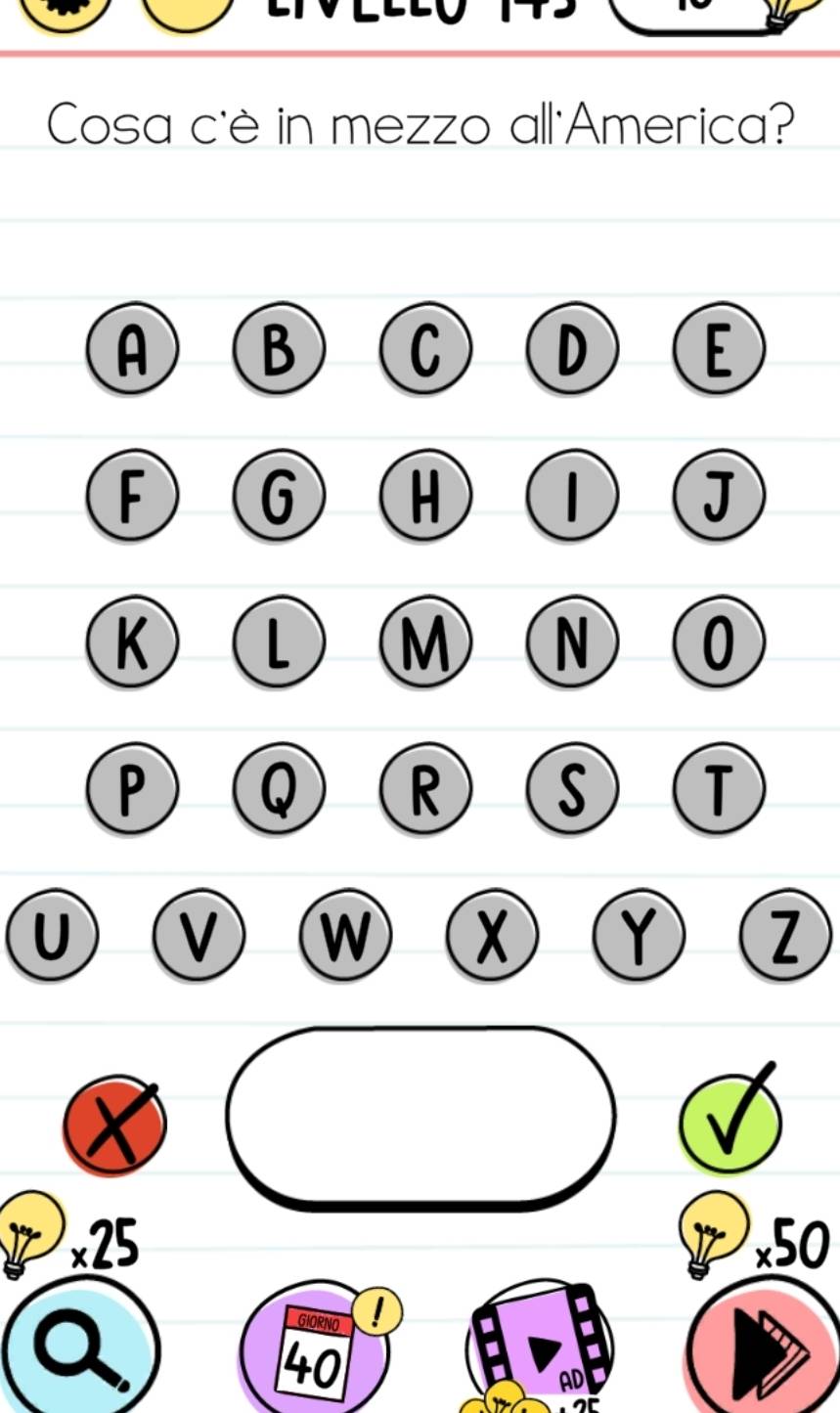Select the letter L key
This screenshot has width=840, height=1413.
pos(279,642)
